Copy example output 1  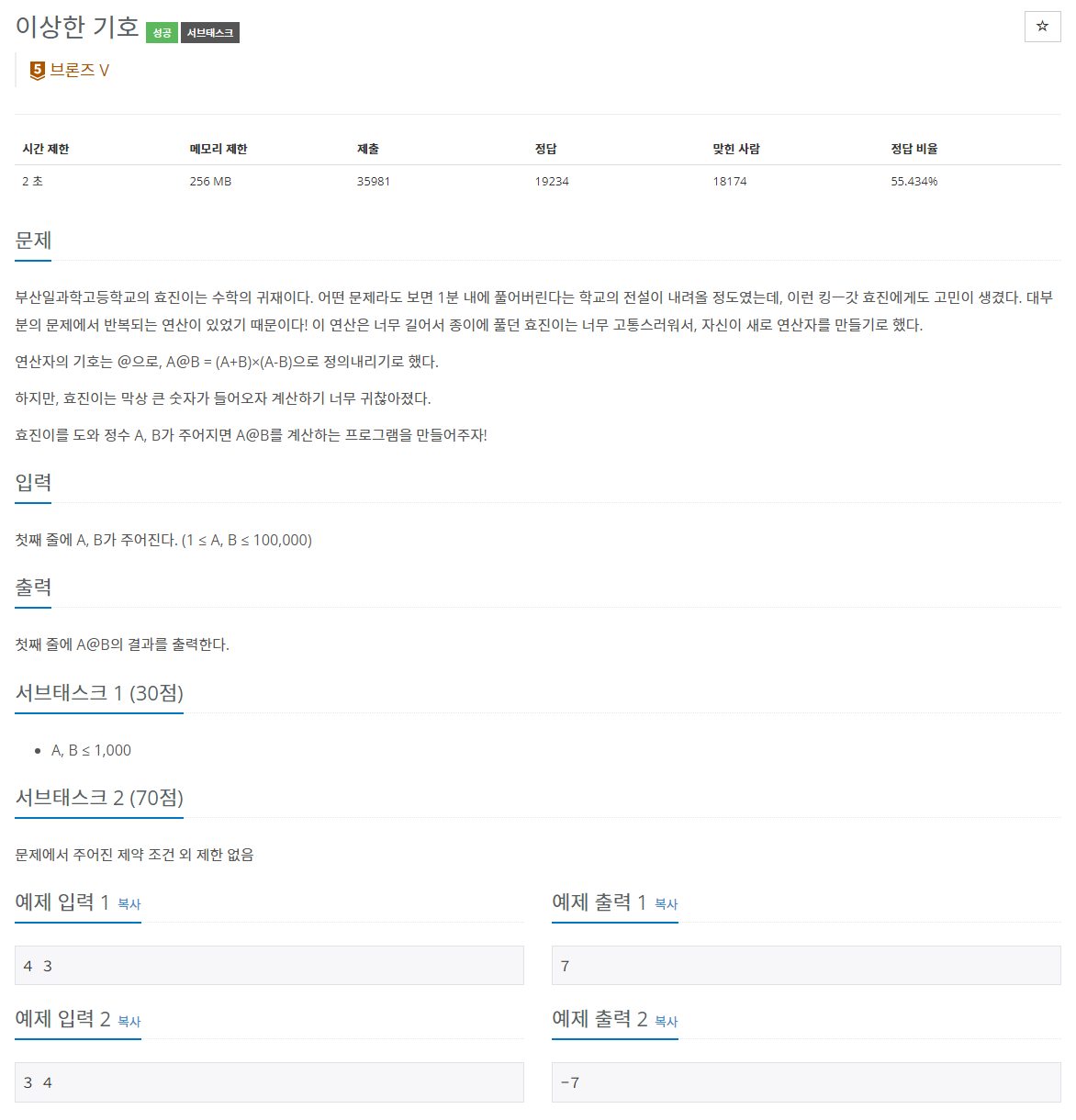pos(666,904)
